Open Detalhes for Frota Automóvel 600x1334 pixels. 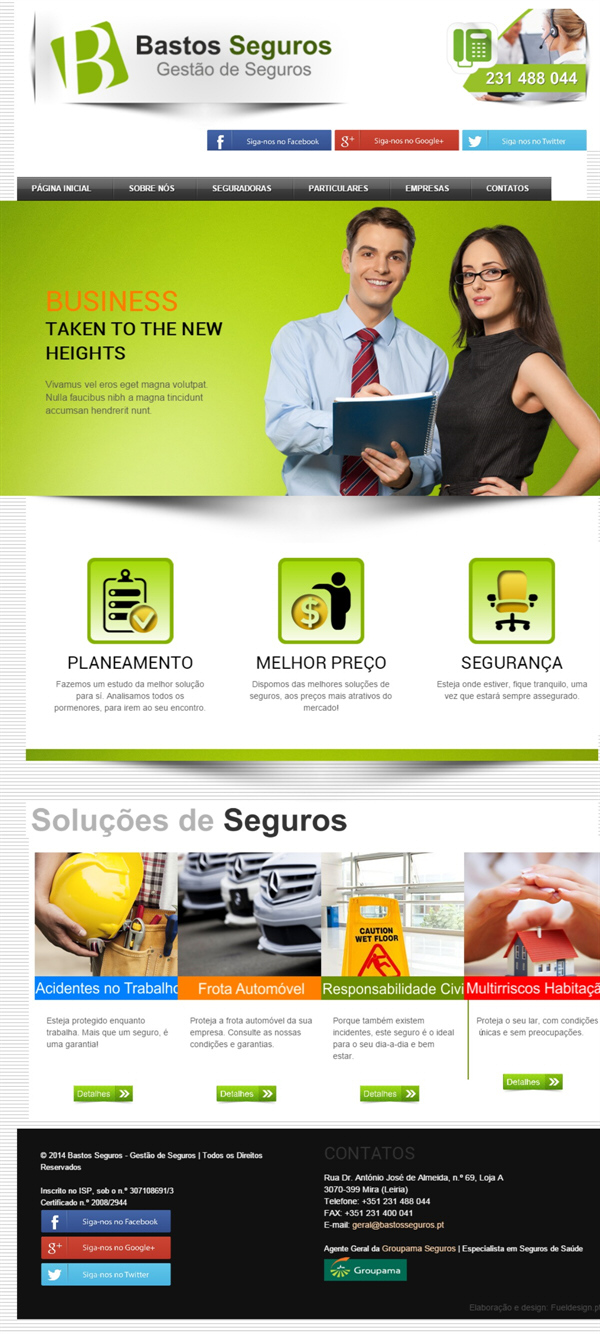246,1094
